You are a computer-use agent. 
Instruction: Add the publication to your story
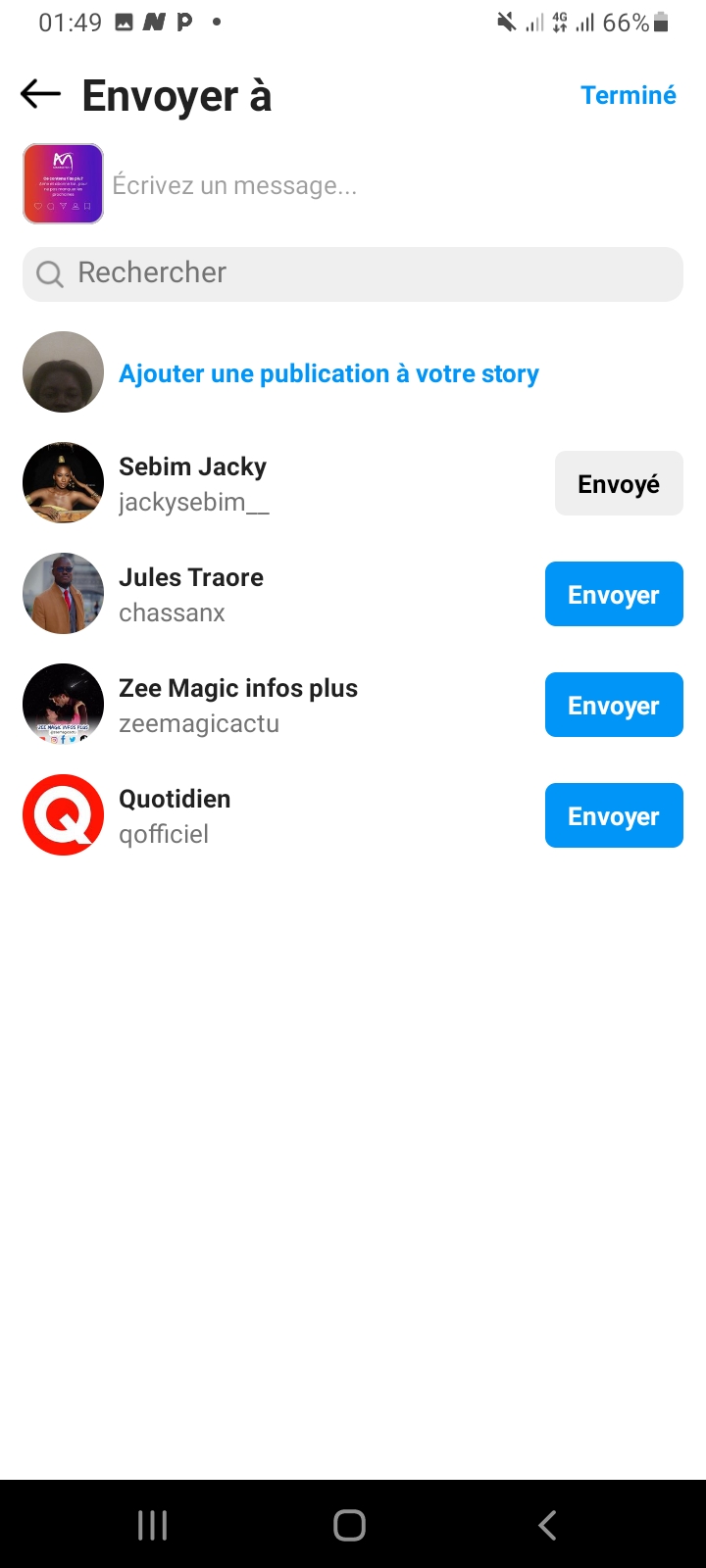point(328,373)
